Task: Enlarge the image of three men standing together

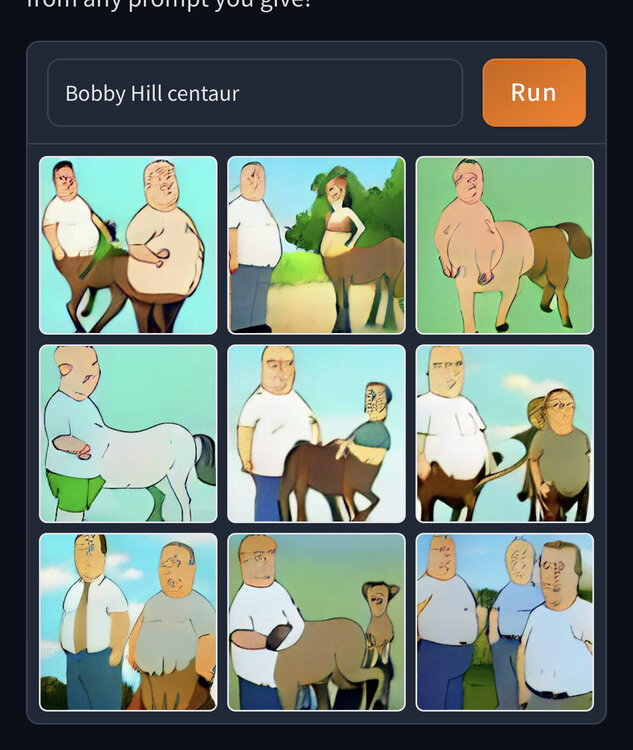Action: (x=504, y=621)
